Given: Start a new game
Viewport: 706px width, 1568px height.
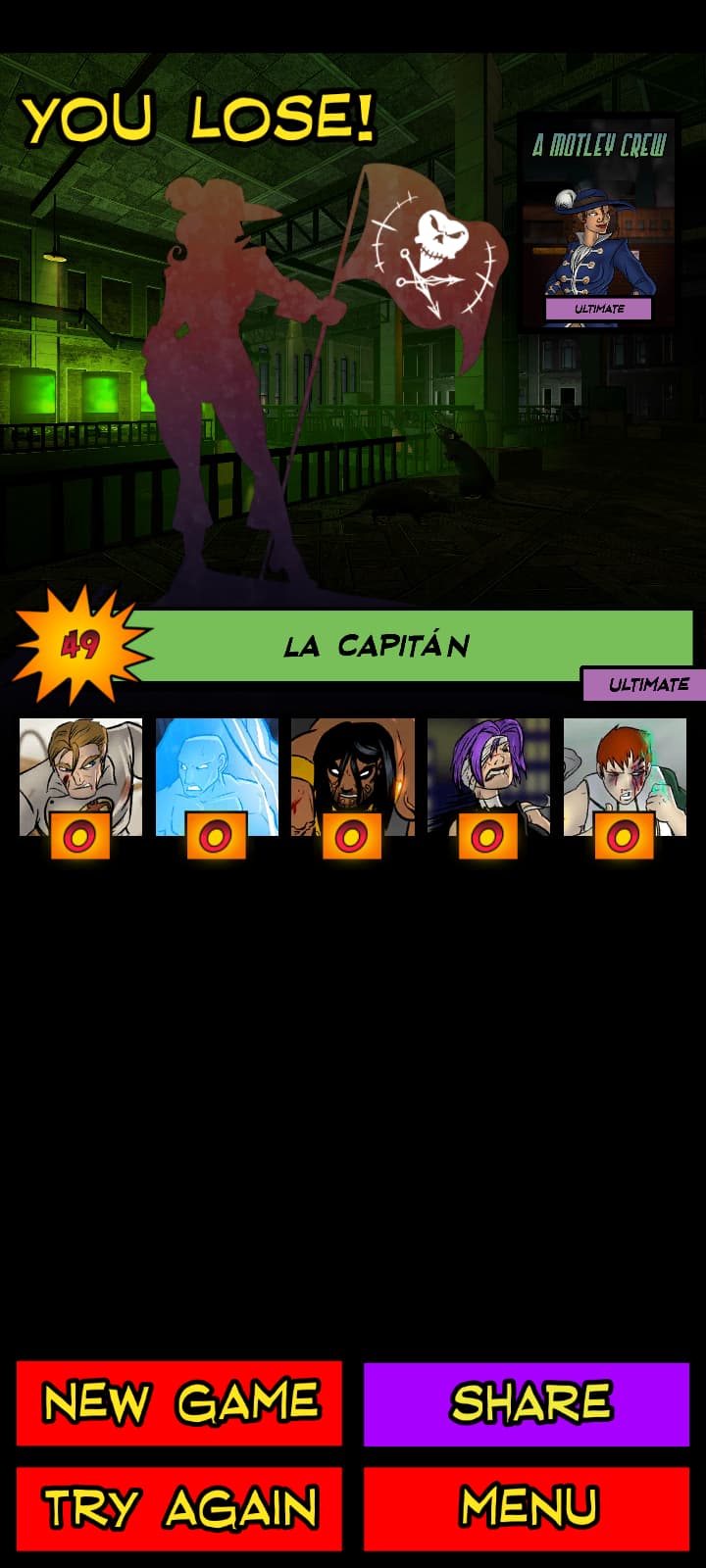Looking at the screenshot, I should tap(179, 1402).
